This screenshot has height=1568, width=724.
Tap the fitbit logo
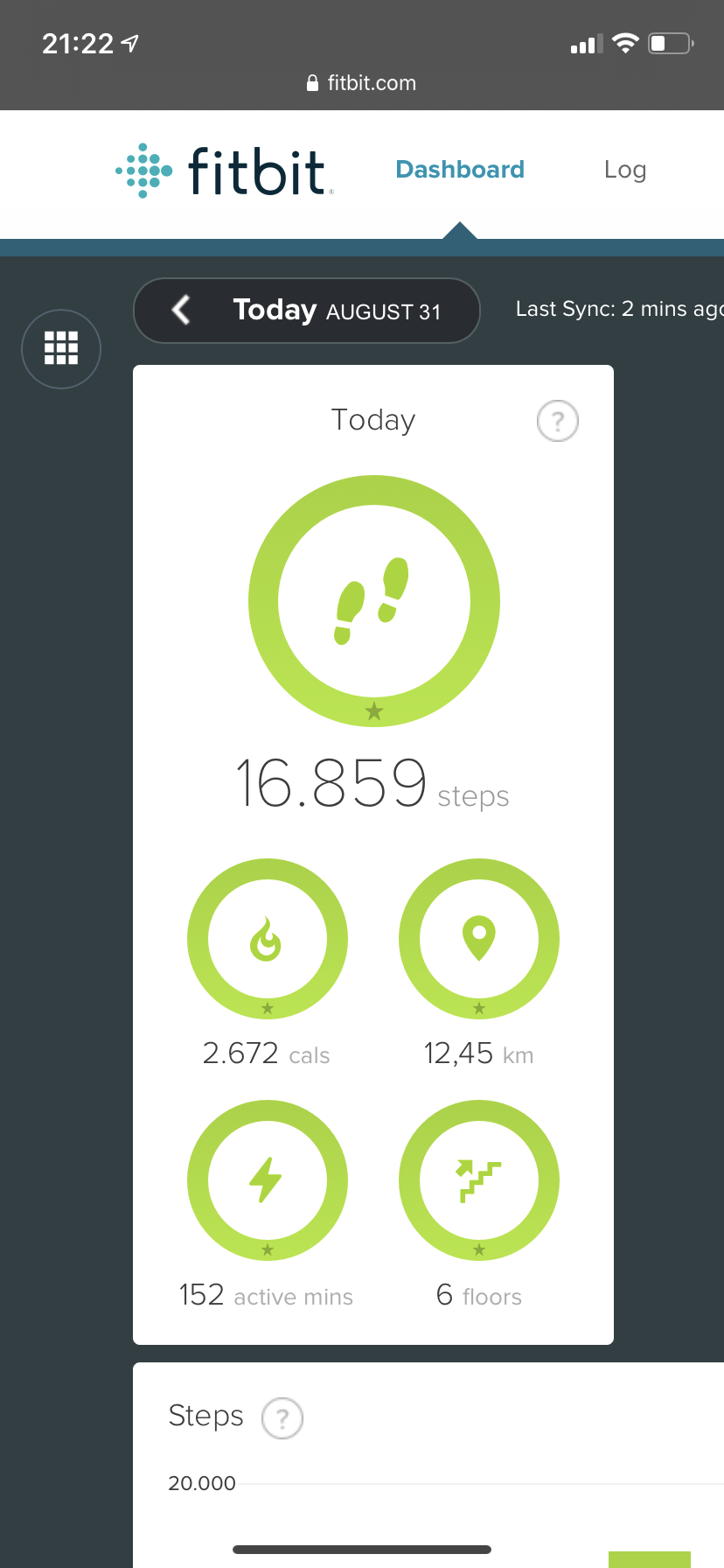tap(225, 170)
